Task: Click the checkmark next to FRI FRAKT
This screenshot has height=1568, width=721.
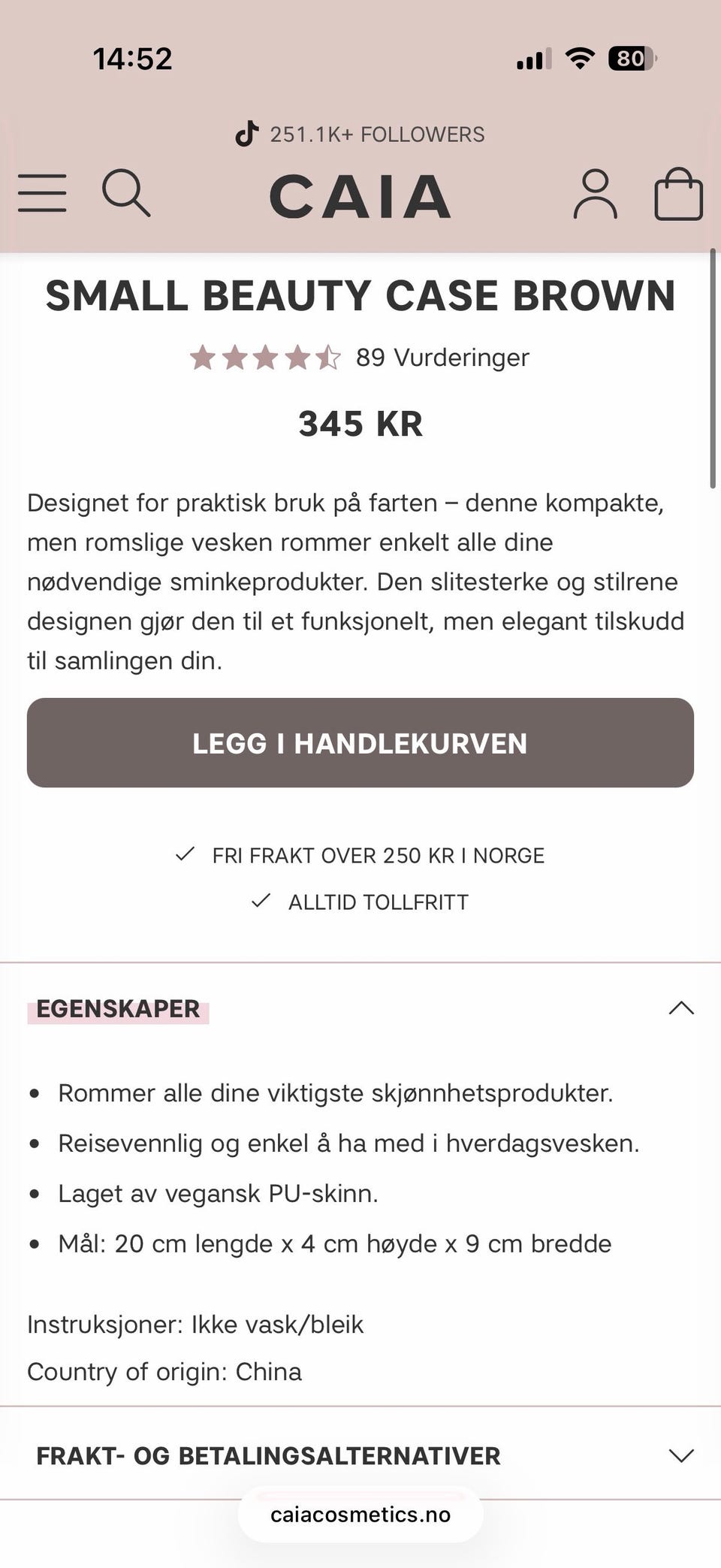Action: pos(184,855)
